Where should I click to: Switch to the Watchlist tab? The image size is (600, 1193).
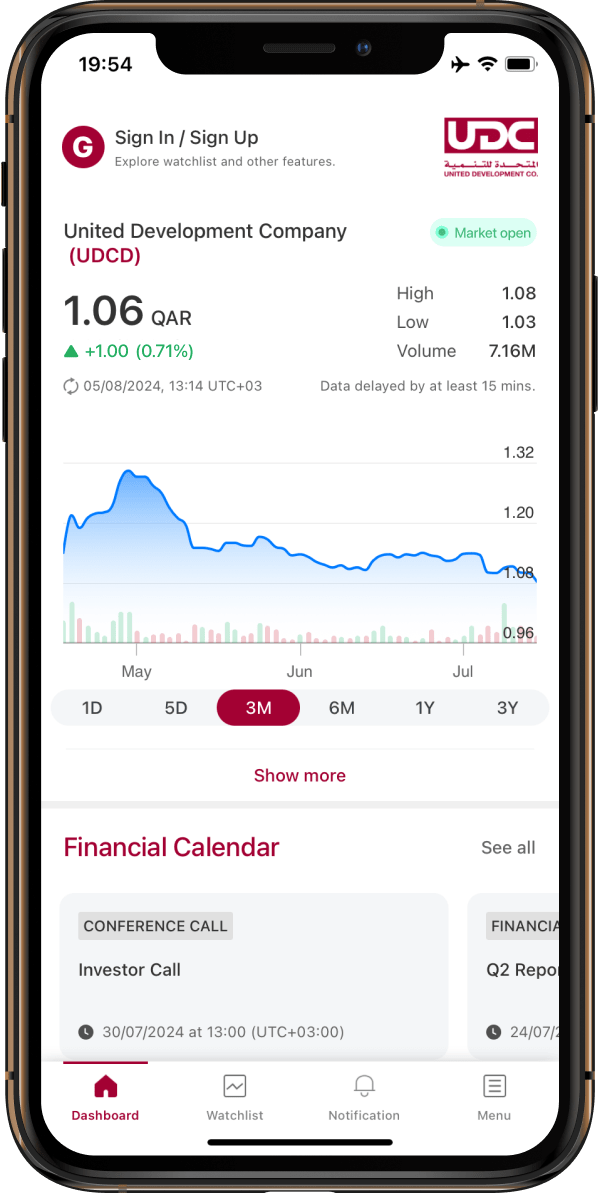click(235, 1096)
